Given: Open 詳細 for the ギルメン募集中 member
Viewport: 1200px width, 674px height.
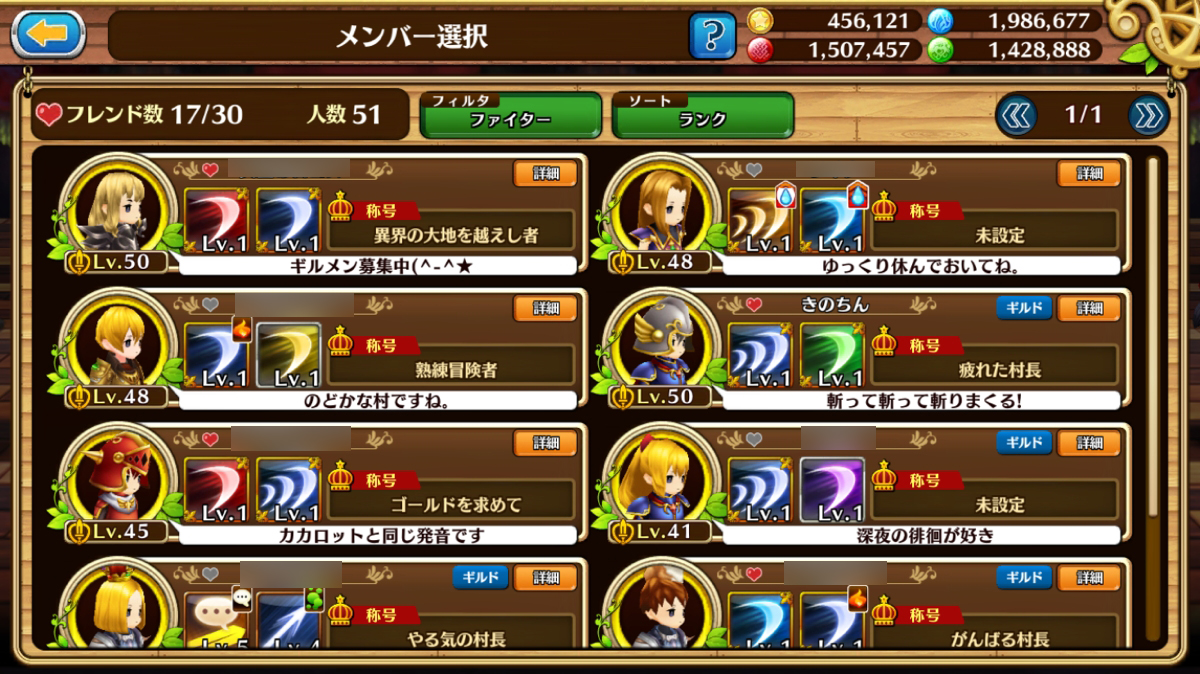Looking at the screenshot, I should (546, 174).
